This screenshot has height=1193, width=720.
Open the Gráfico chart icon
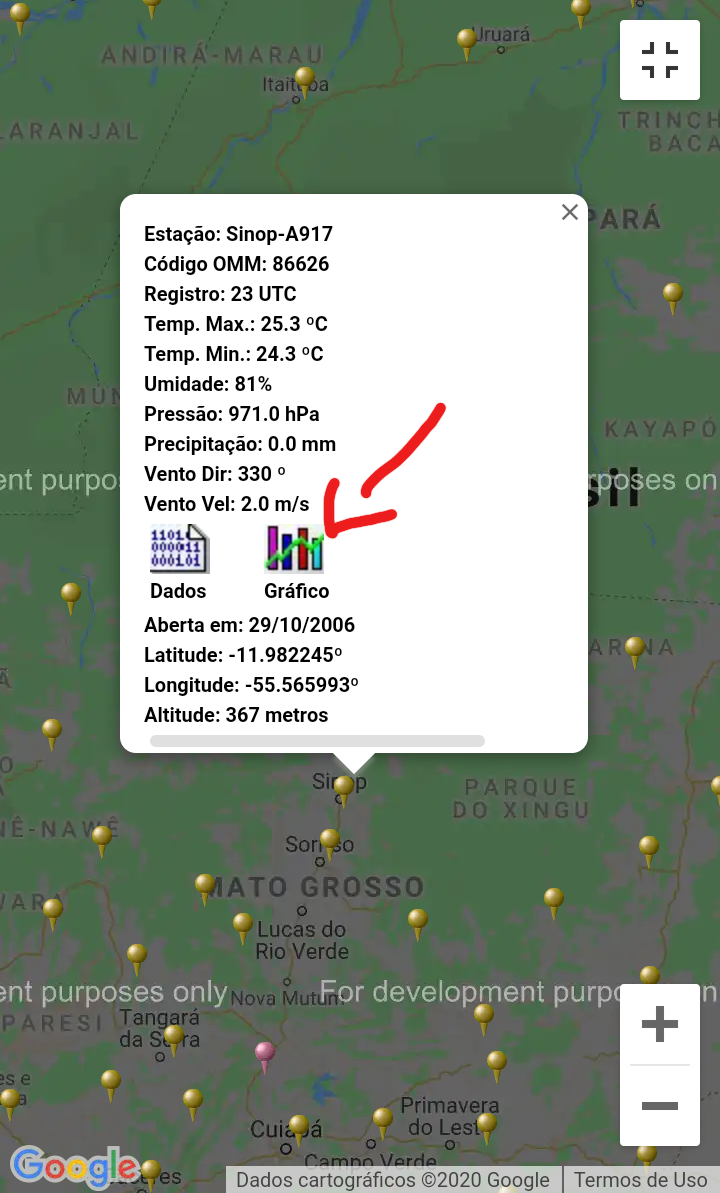tap(295, 548)
